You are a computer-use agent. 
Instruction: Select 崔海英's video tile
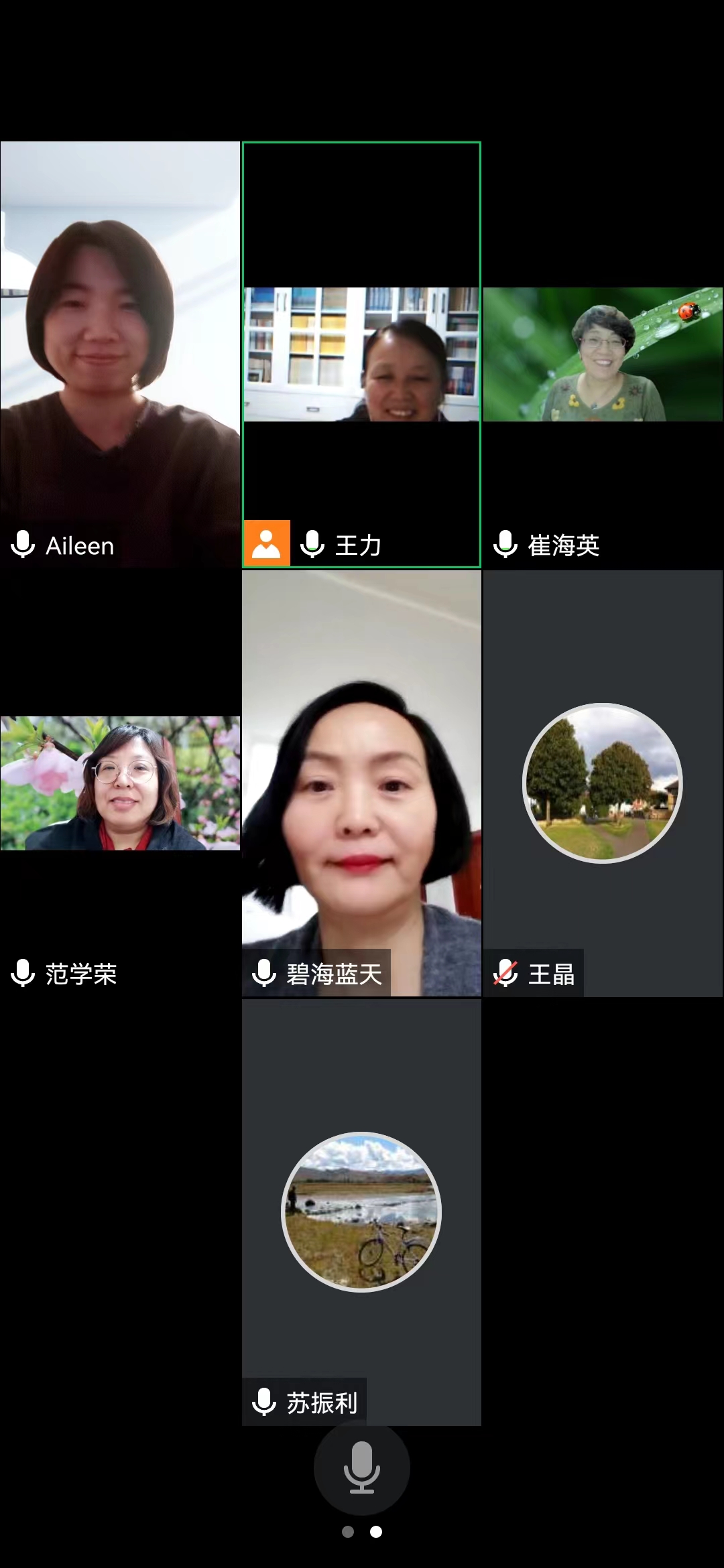[x=603, y=354]
